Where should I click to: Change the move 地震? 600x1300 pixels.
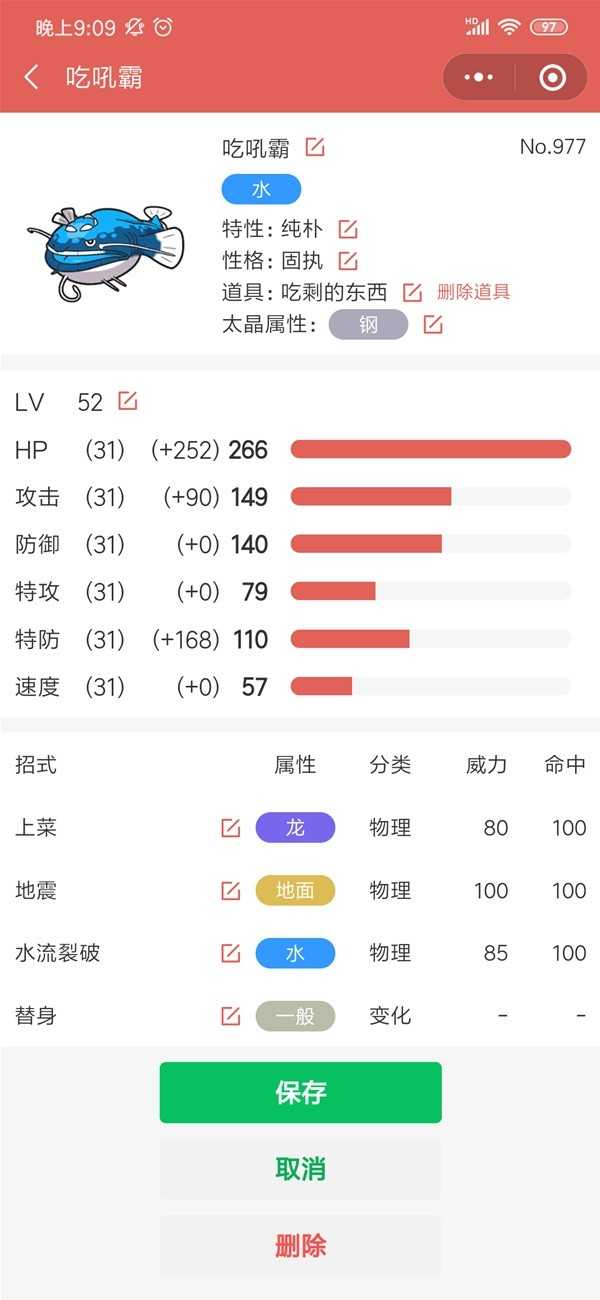point(230,890)
